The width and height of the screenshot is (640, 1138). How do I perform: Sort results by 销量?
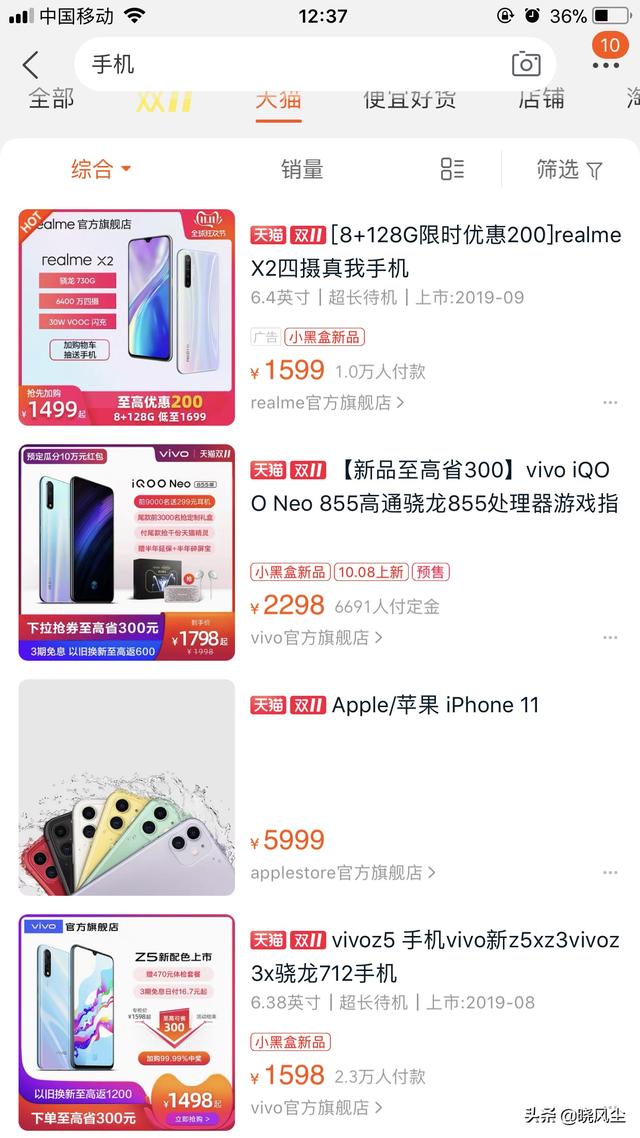click(301, 169)
